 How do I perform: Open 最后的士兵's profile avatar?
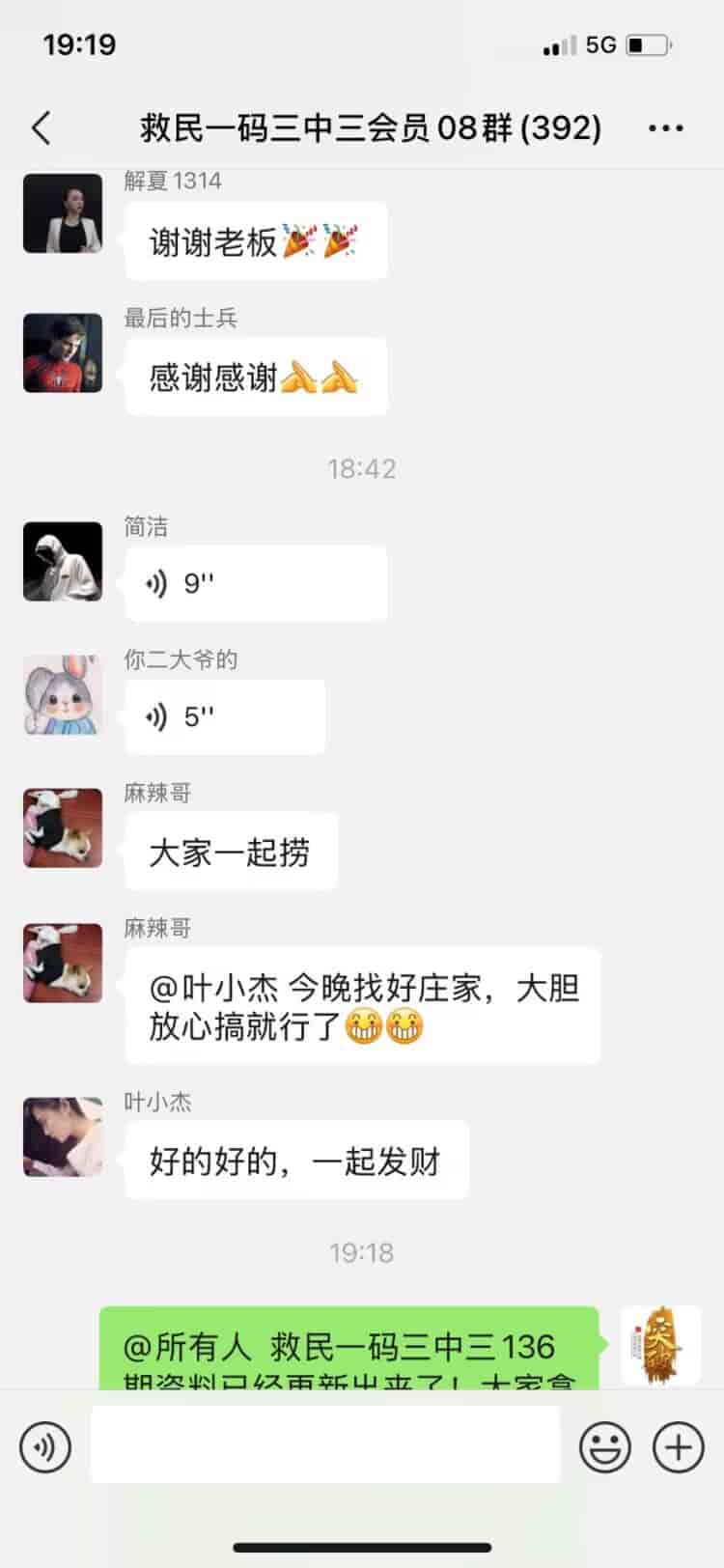(63, 352)
